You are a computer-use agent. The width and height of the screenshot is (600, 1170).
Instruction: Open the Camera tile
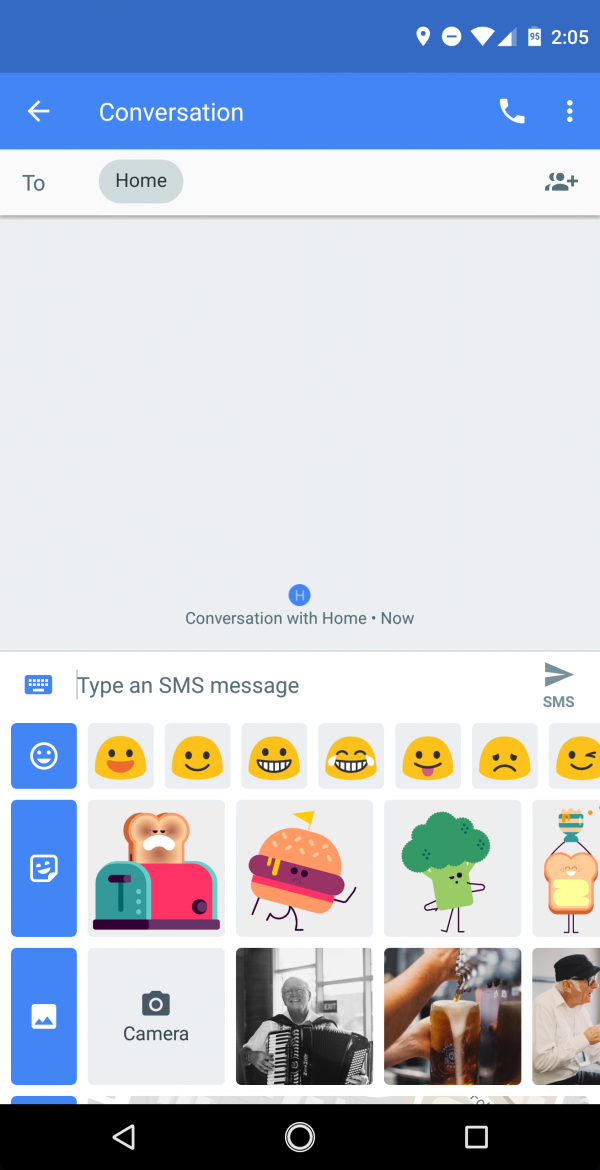point(156,1016)
